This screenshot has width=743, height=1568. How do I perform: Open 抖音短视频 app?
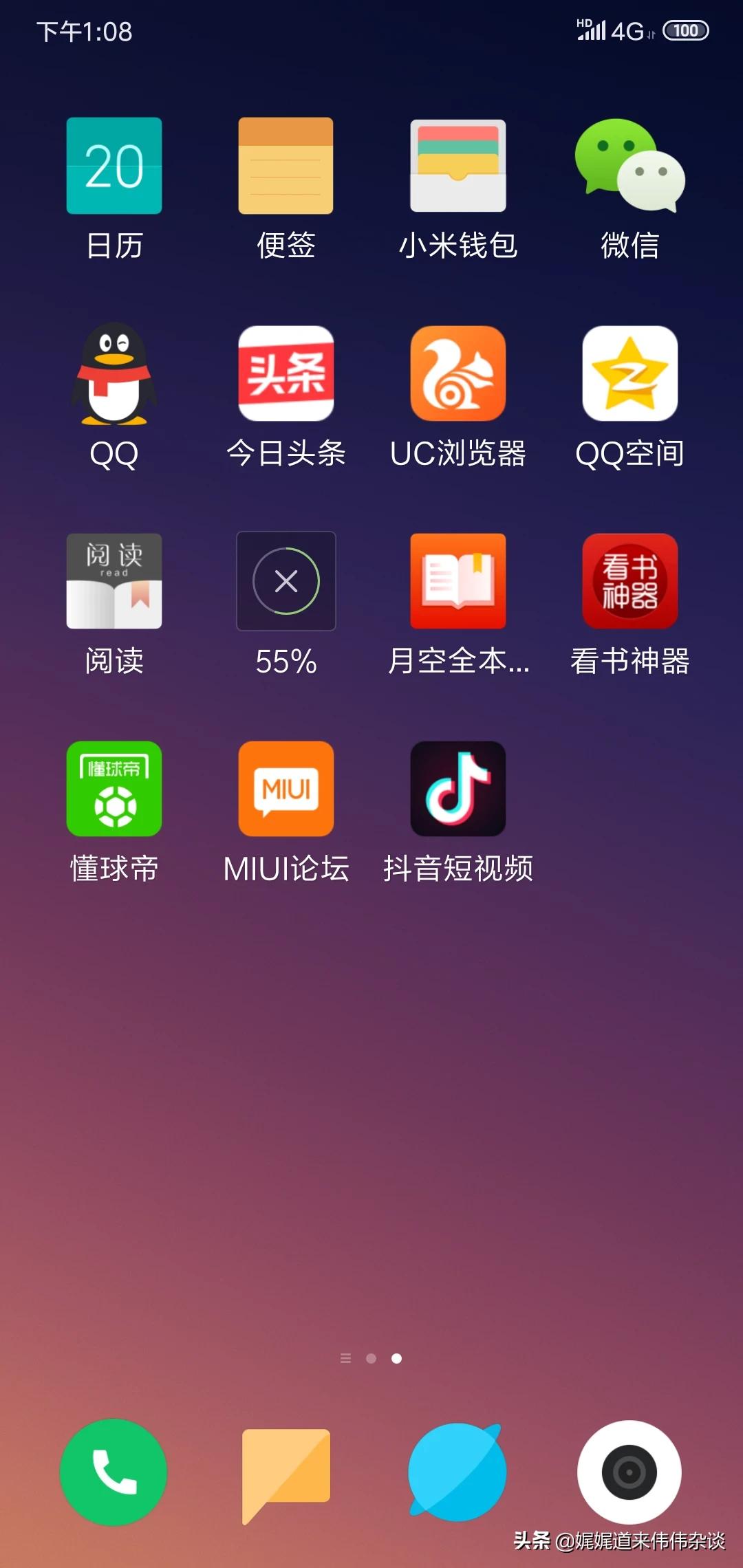(x=458, y=789)
